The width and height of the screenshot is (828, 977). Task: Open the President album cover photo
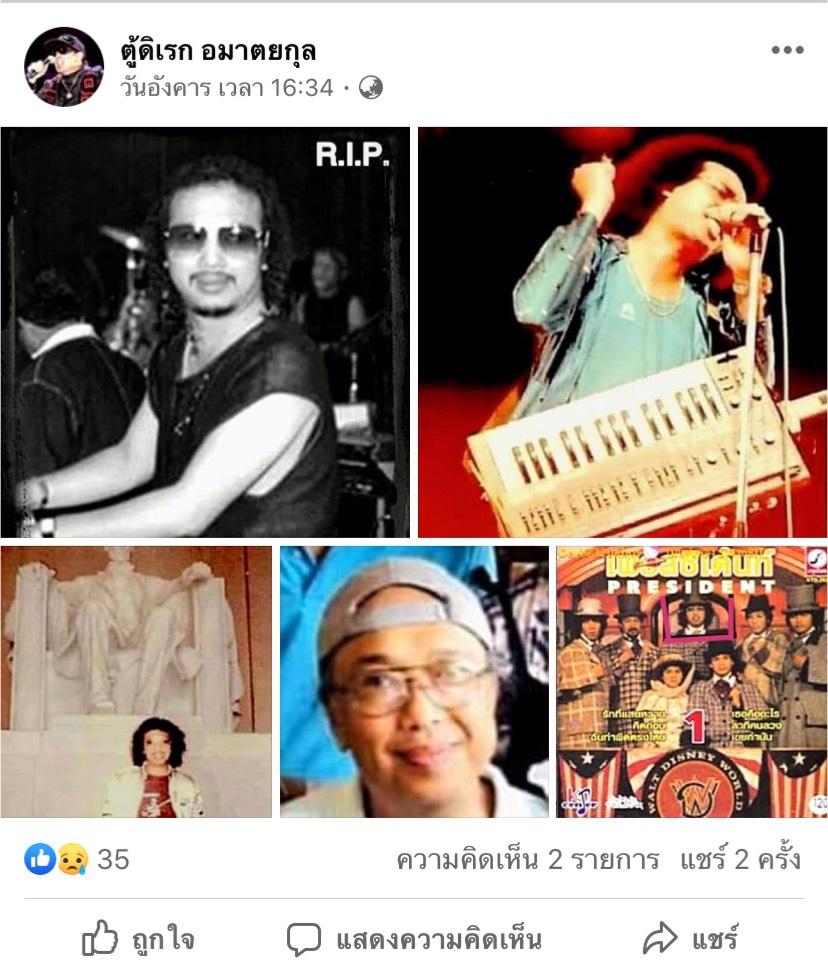[692, 681]
